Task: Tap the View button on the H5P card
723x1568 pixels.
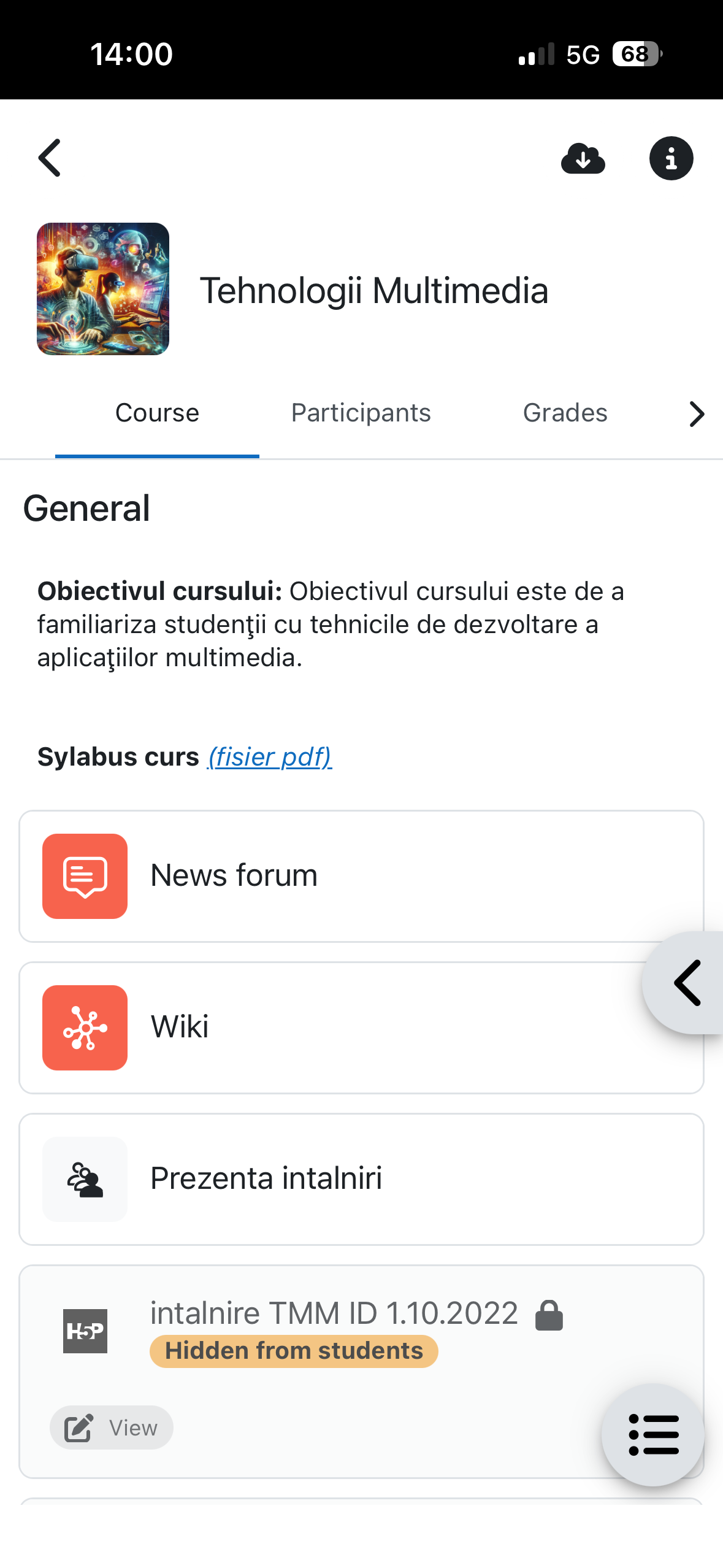Action: [112, 1428]
